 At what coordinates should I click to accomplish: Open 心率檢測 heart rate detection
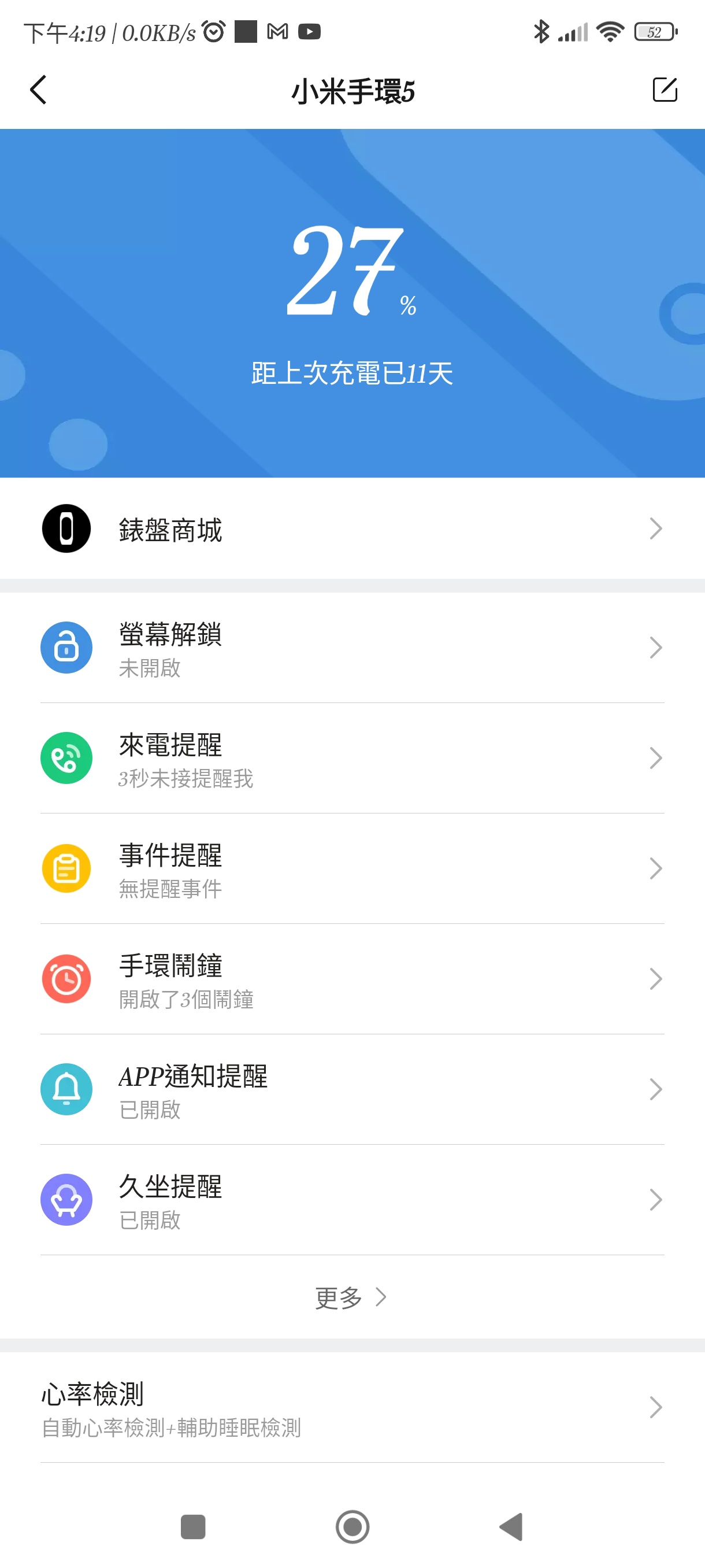click(352, 1407)
